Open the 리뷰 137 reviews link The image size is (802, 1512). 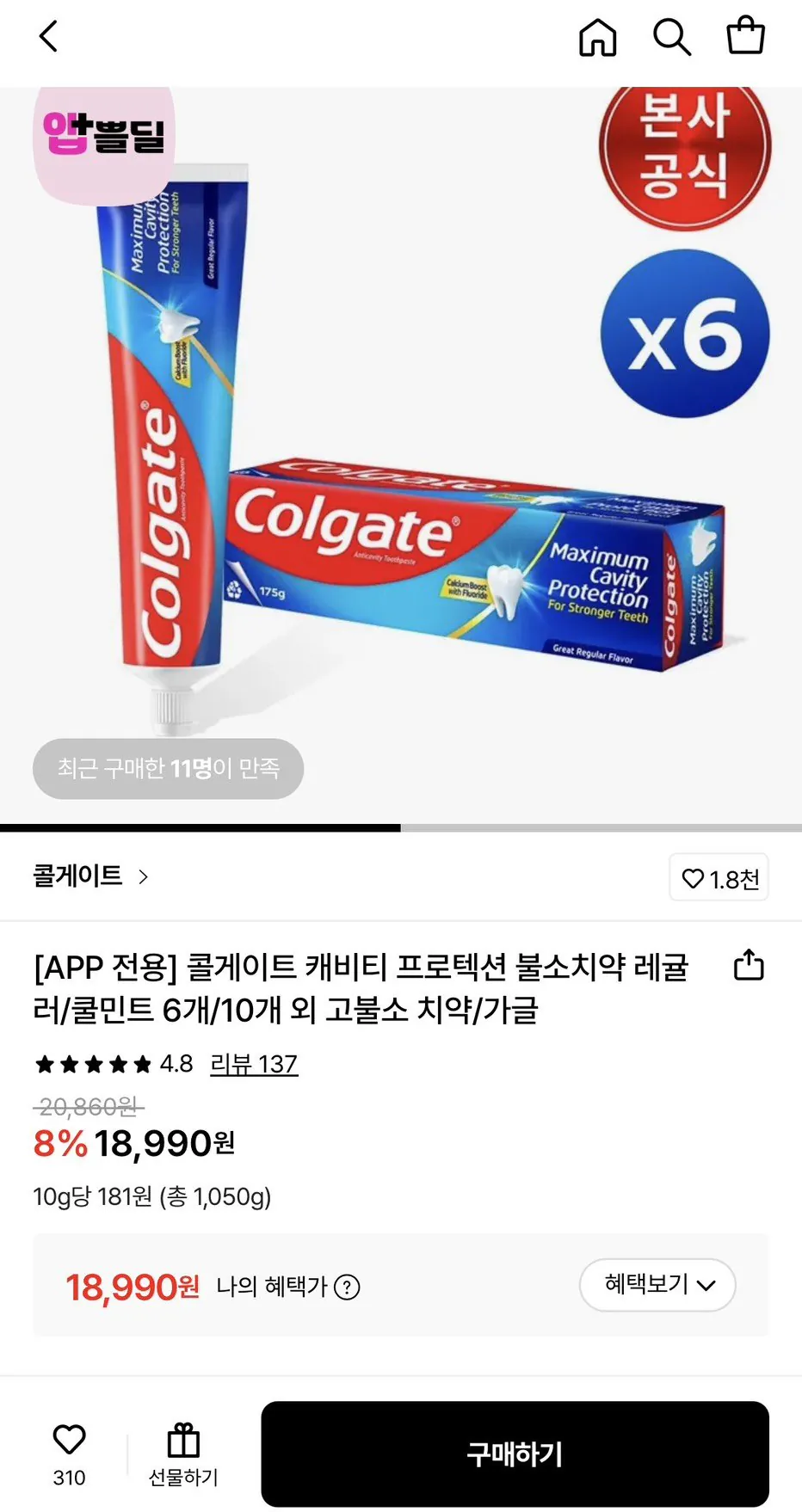tap(253, 1065)
